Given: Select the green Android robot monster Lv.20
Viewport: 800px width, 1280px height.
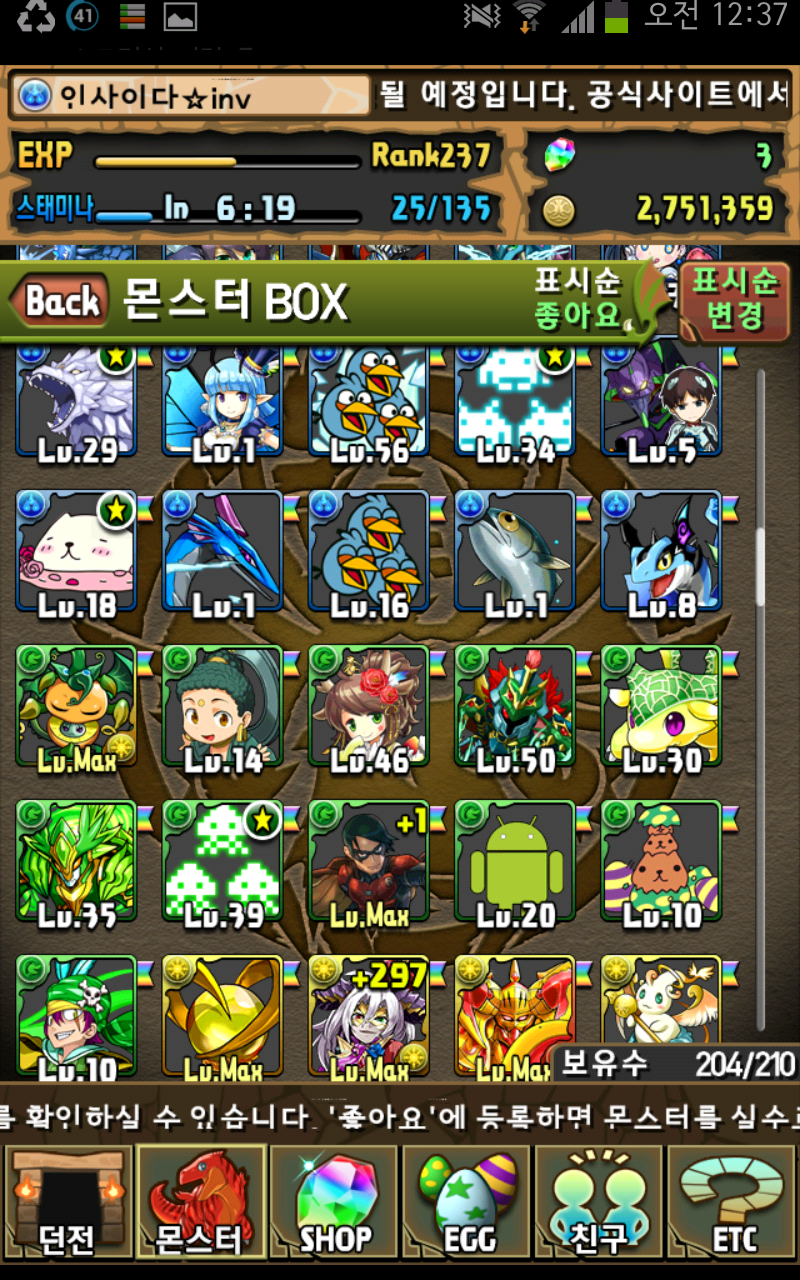Looking at the screenshot, I should (x=516, y=863).
